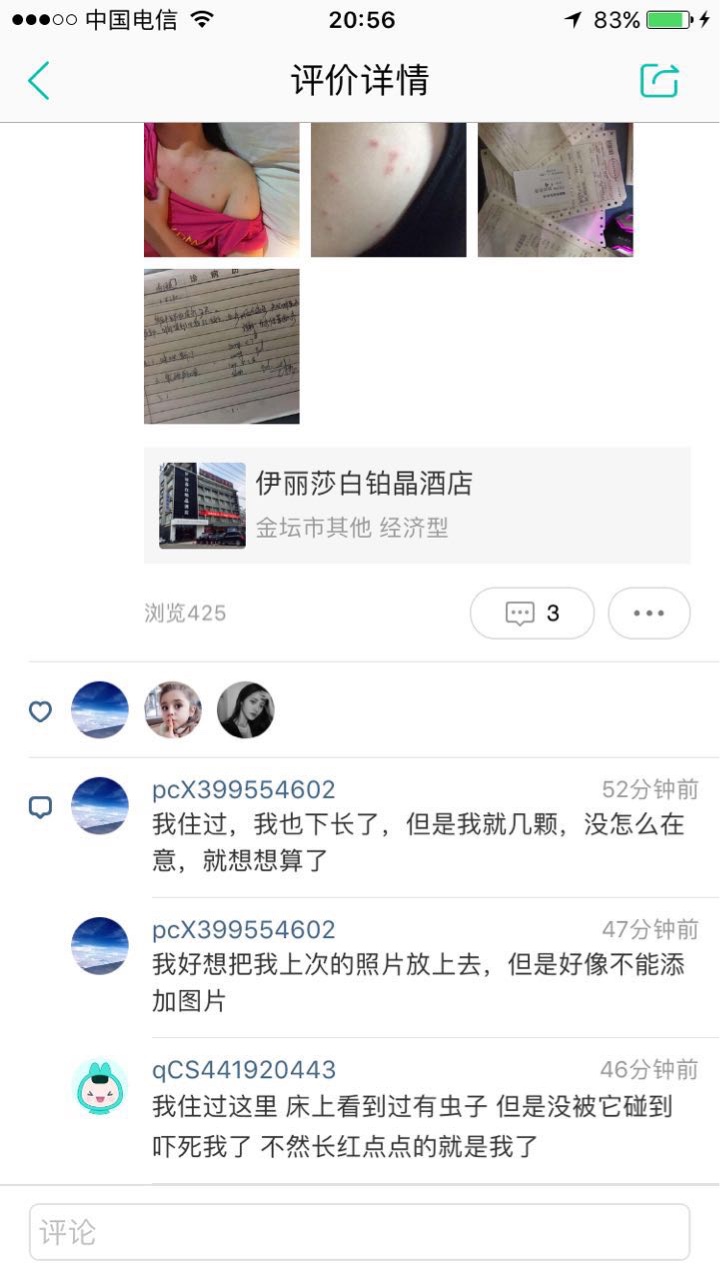Open the medical record photo thumbnail
This screenshot has height=1280, width=720.
221,346
